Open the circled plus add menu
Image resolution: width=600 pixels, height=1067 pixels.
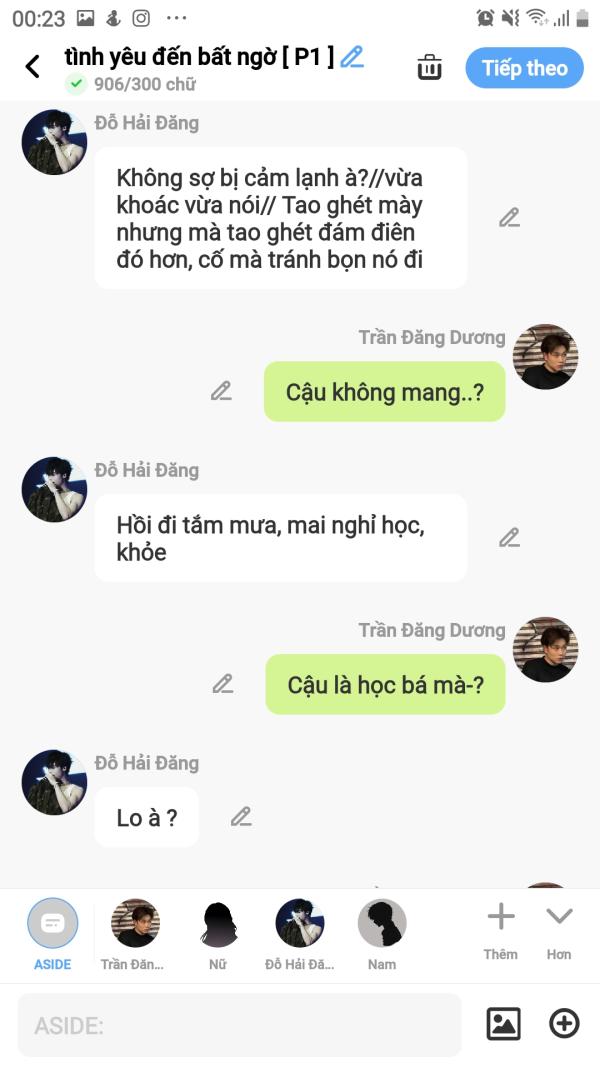564,1024
